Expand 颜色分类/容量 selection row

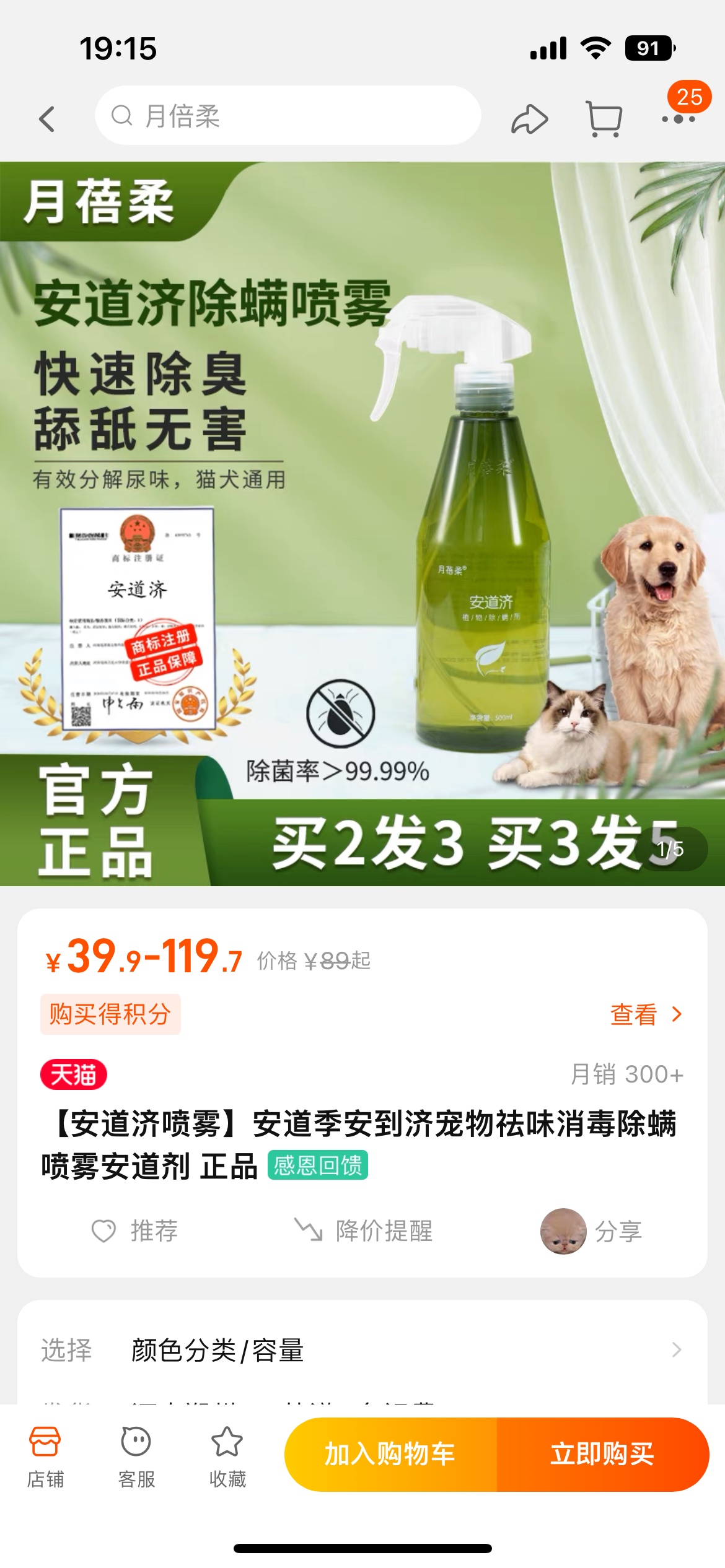[x=362, y=1350]
